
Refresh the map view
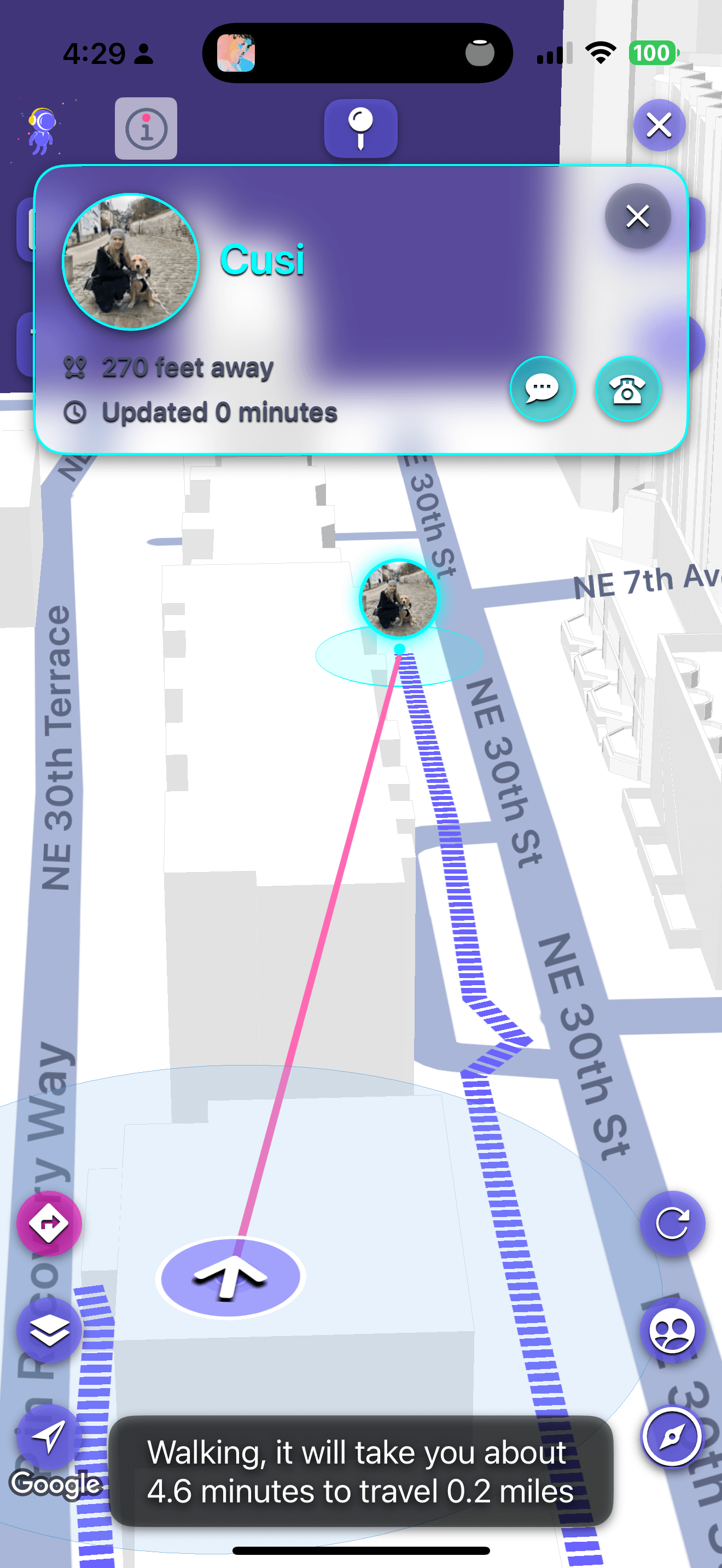pos(672,1224)
